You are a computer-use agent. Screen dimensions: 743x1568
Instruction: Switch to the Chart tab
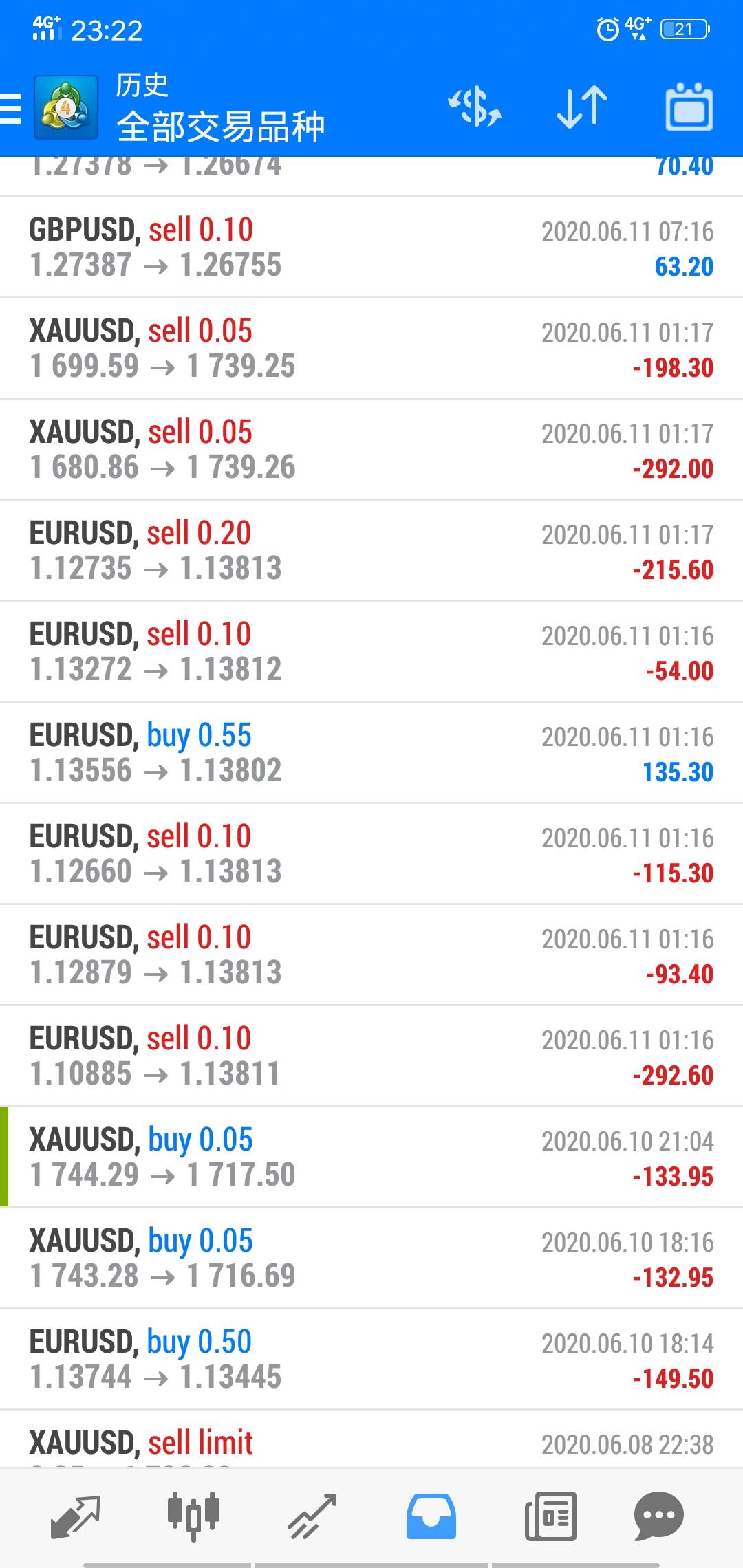click(x=193, y=1516)
